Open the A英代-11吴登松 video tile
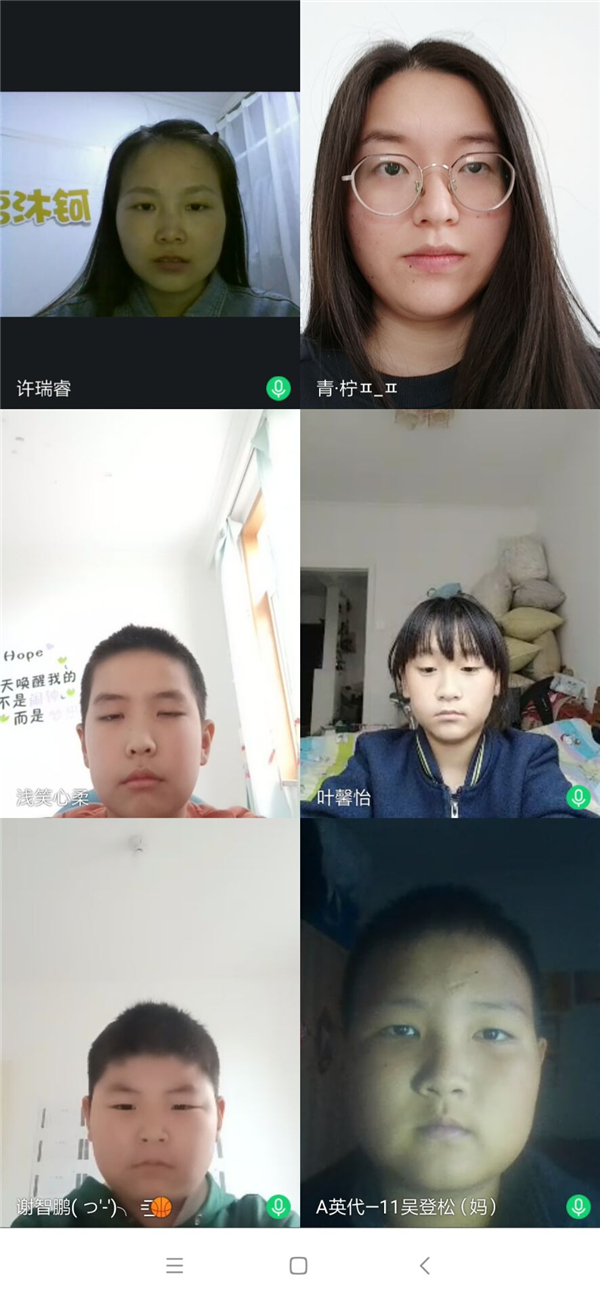The height and width of the screenshot is (1300, 600). point(450,1022)
